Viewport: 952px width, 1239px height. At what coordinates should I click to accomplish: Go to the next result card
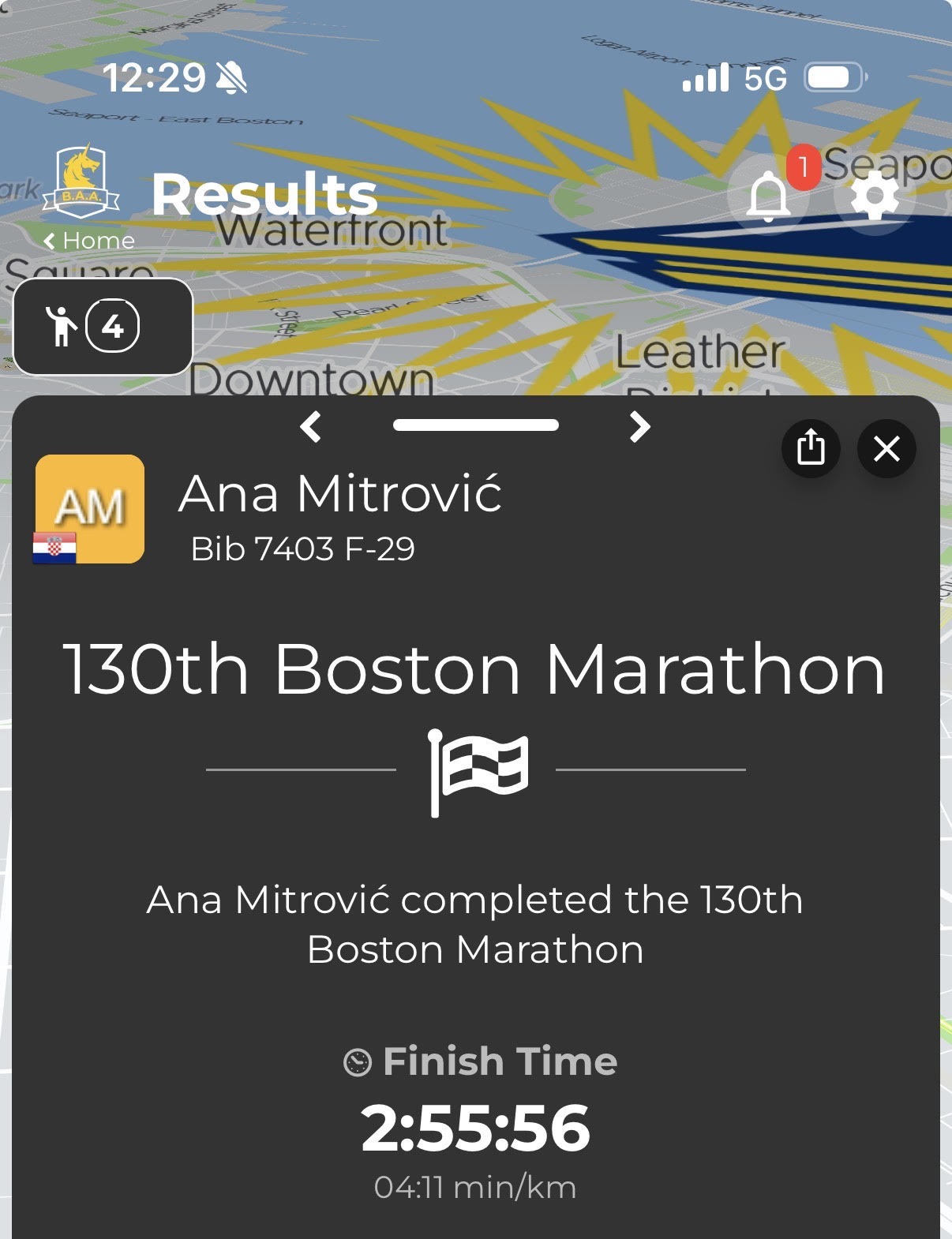click(x=639, y=427)
